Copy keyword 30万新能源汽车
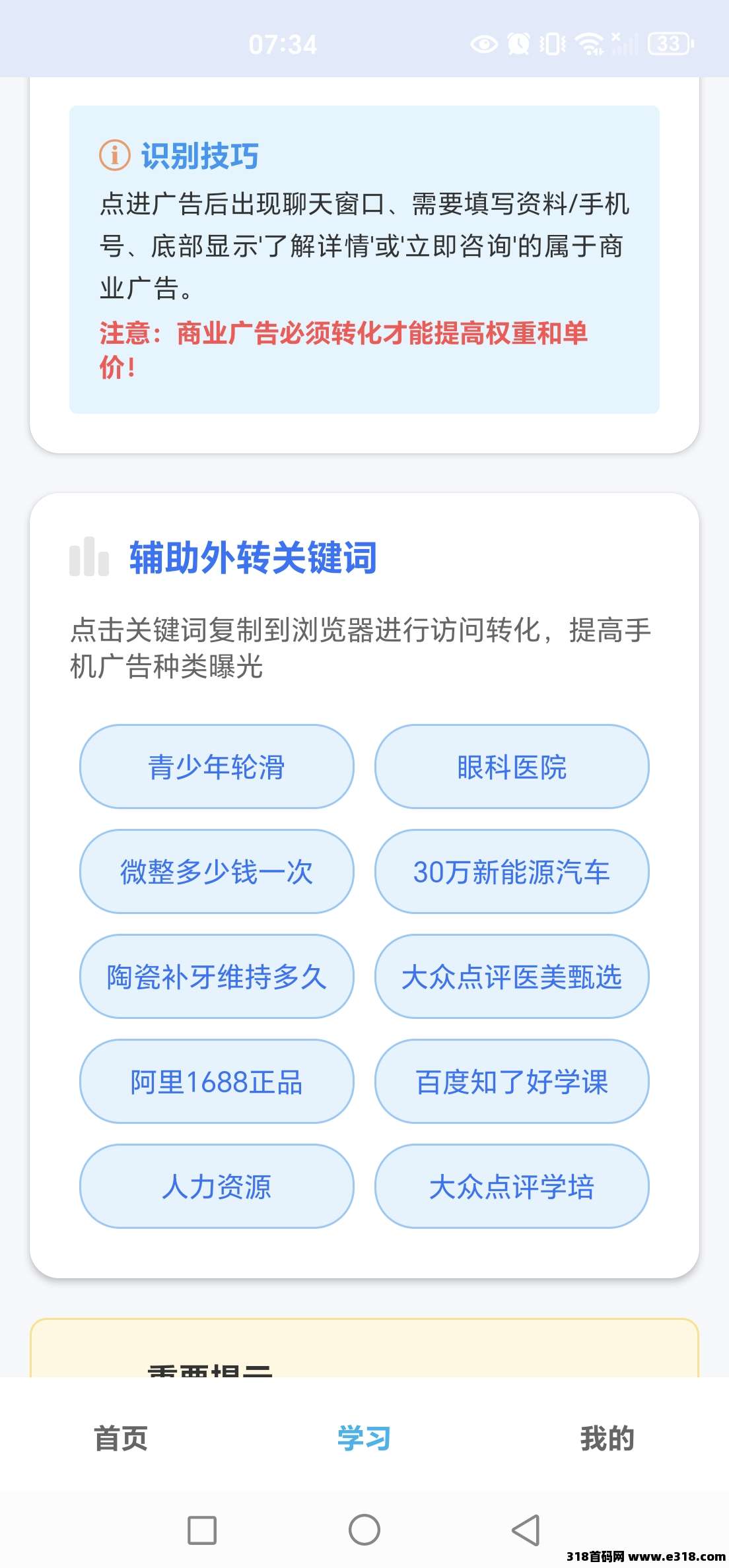This screenshot has height=1568, width=729. [512, 872]
